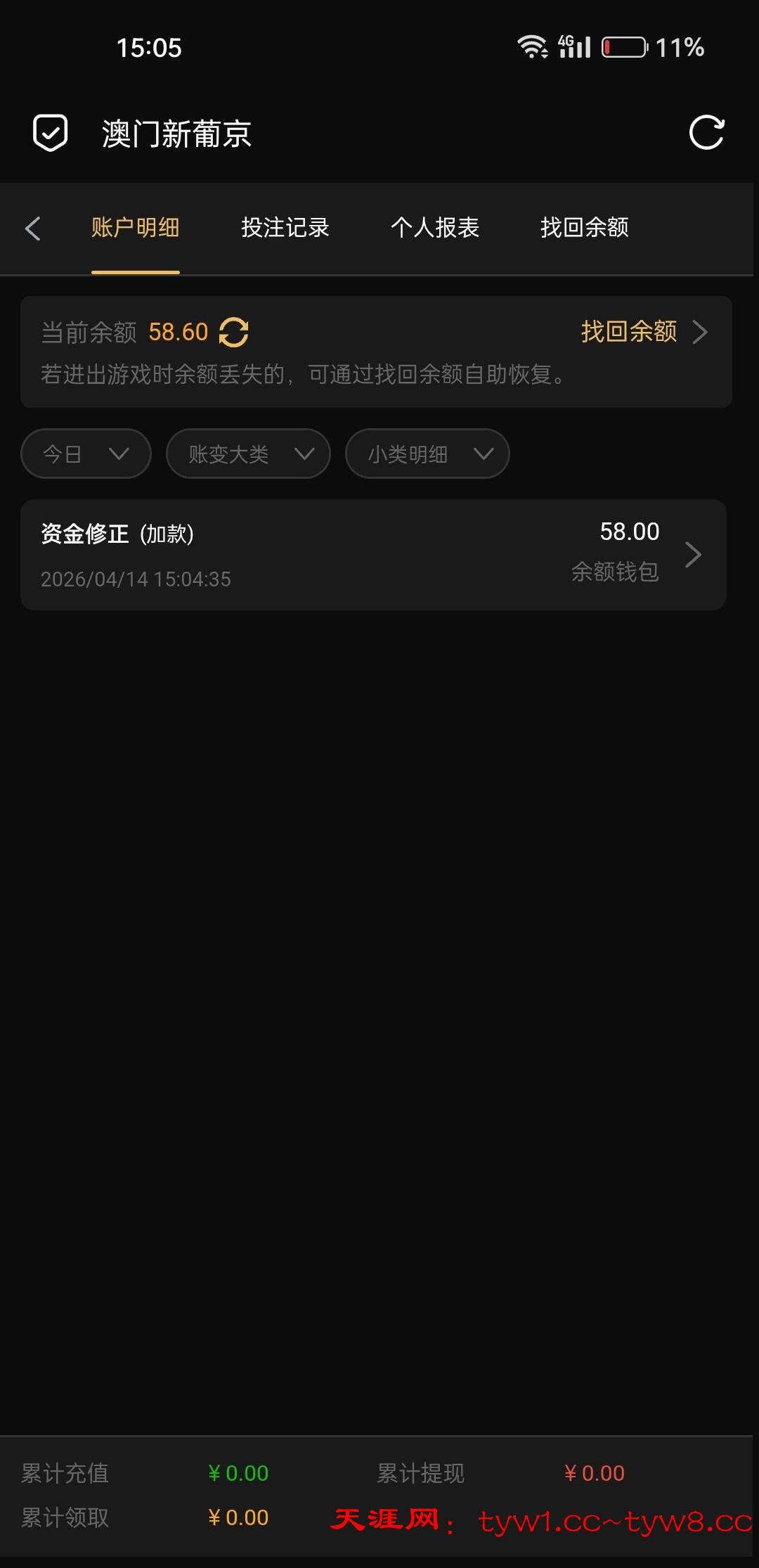
Task: Select the 账户明细 tab
Action: 135,228
